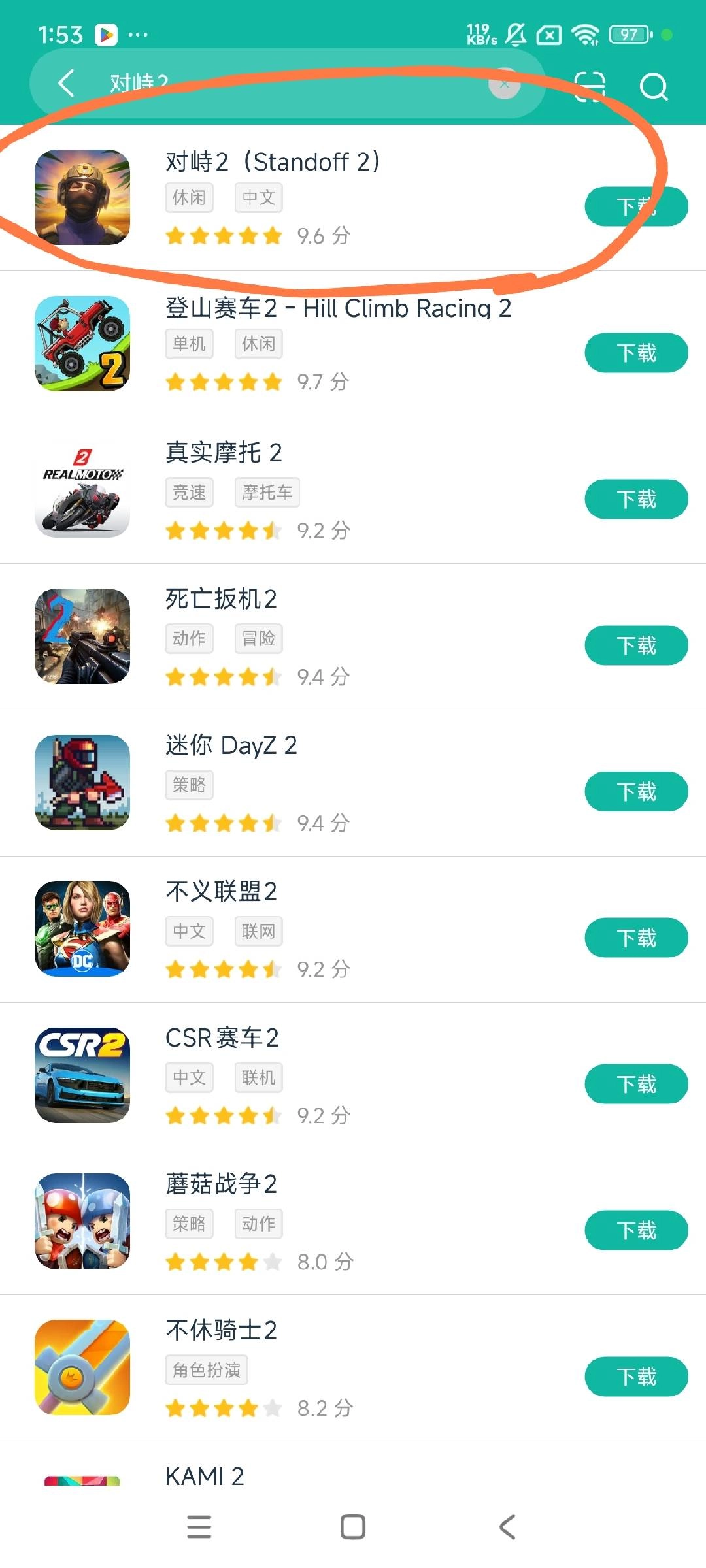
Task: Open the recent apps menu button
Action: [x=199, y=1527]
